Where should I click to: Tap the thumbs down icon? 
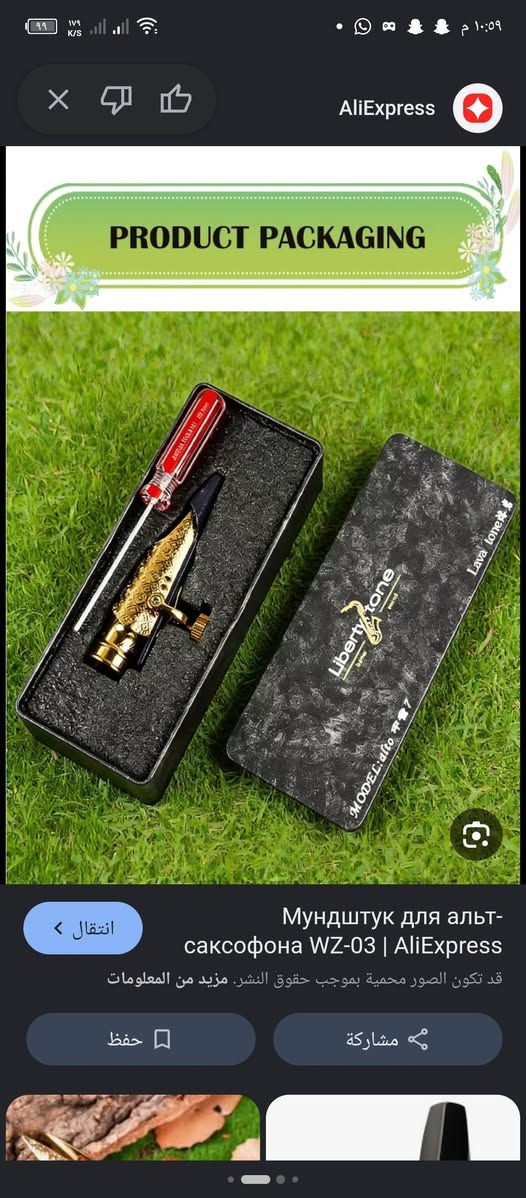click(116, 100)
